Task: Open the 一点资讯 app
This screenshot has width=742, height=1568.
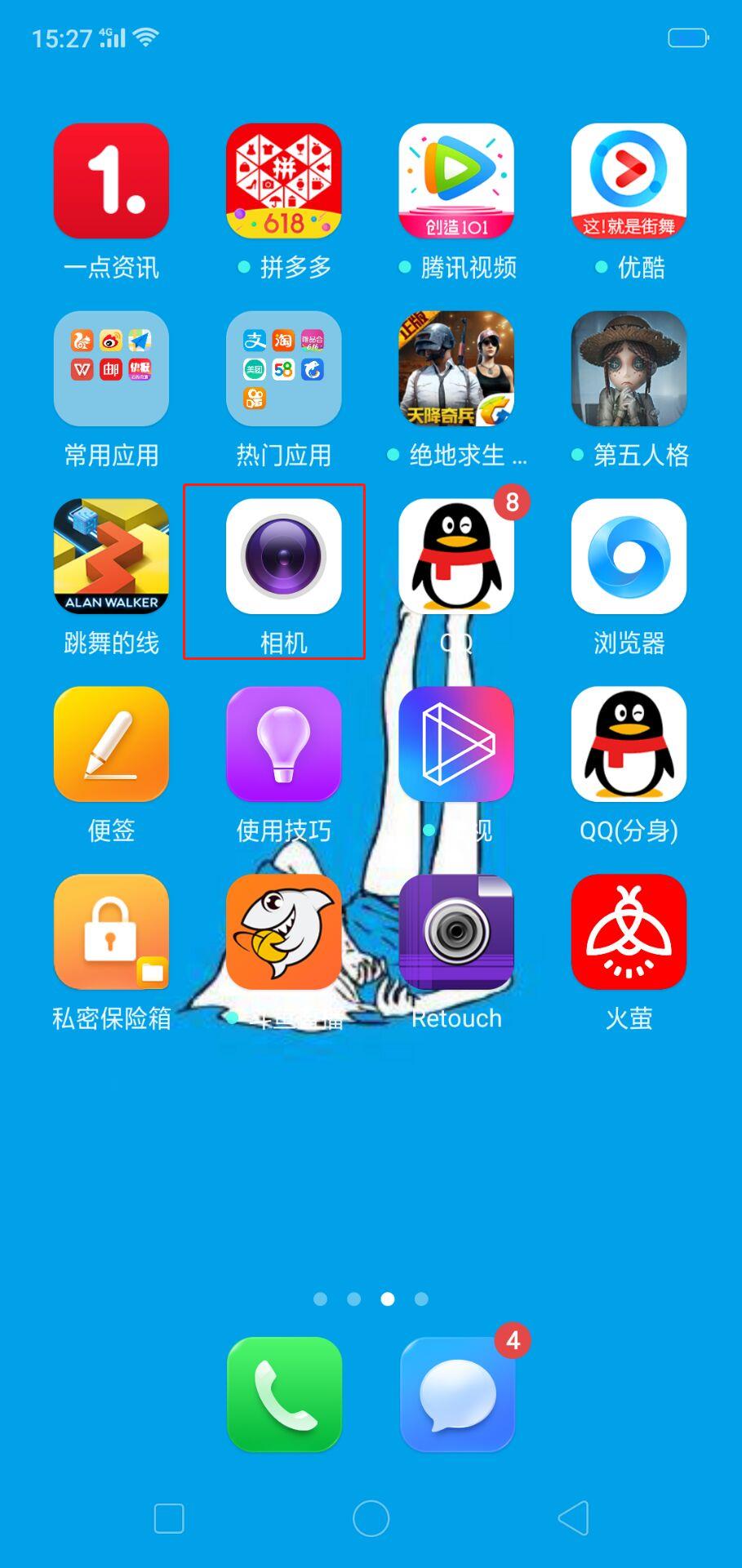Action: pos(111,181)
